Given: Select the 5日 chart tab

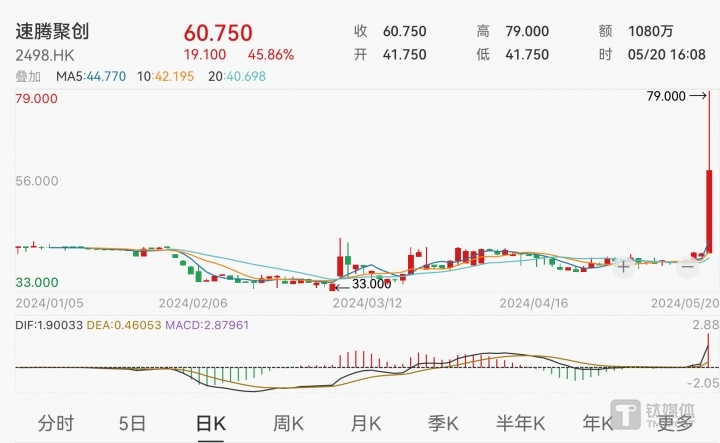Looking at the screenshot, I should click(132, 422).
